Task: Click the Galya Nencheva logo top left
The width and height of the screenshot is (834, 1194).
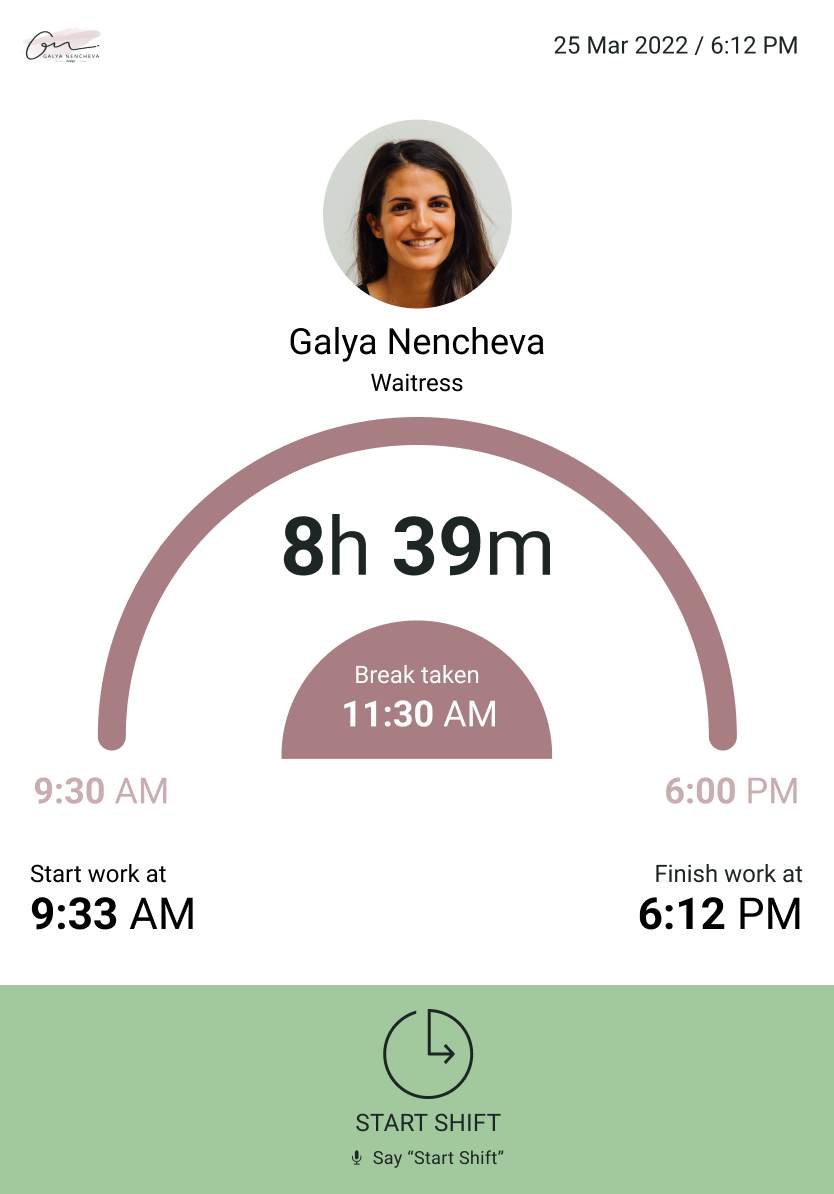Action: (x=60, y=44)
